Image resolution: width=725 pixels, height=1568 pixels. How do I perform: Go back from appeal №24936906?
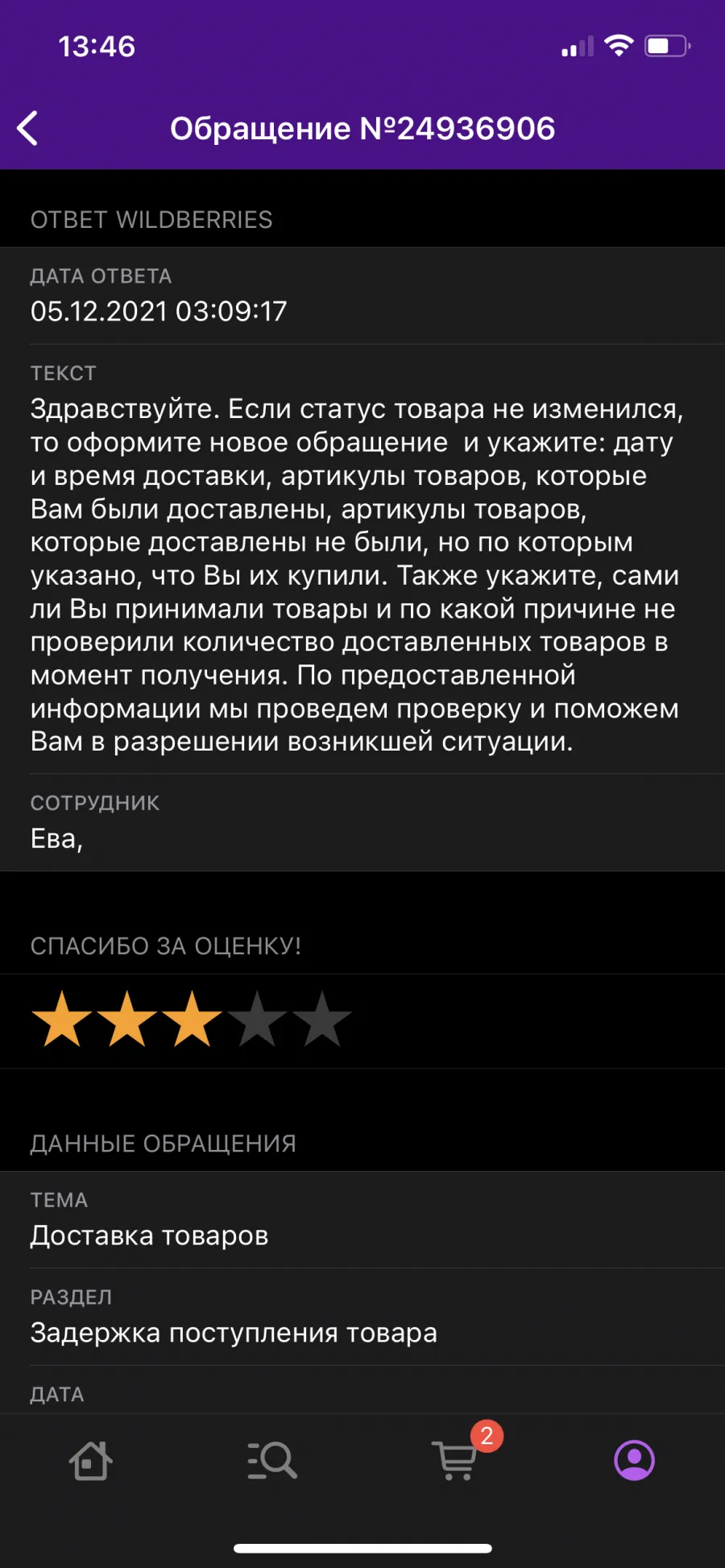(x=27, y=128)
